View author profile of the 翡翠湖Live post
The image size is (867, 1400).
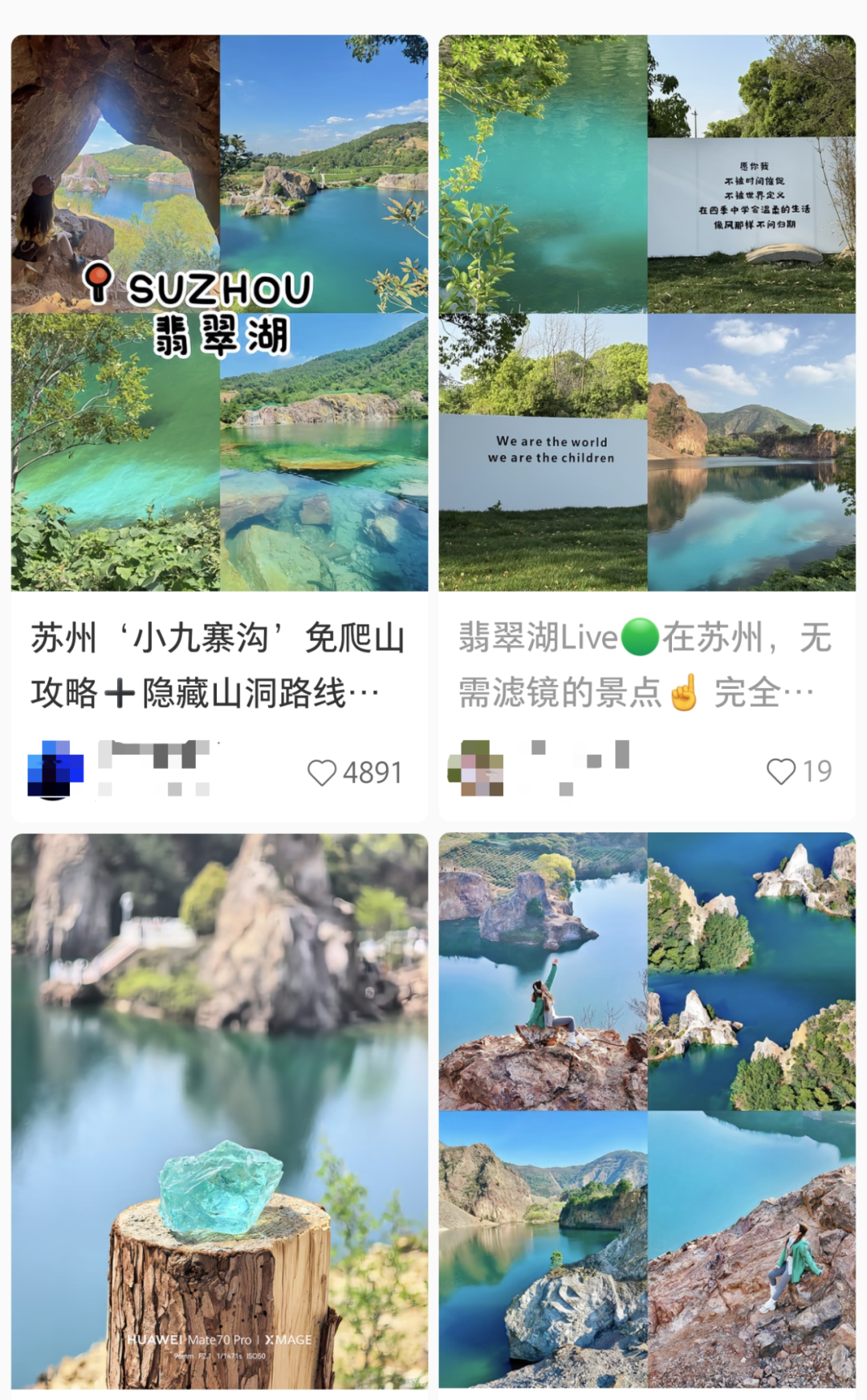475,769
